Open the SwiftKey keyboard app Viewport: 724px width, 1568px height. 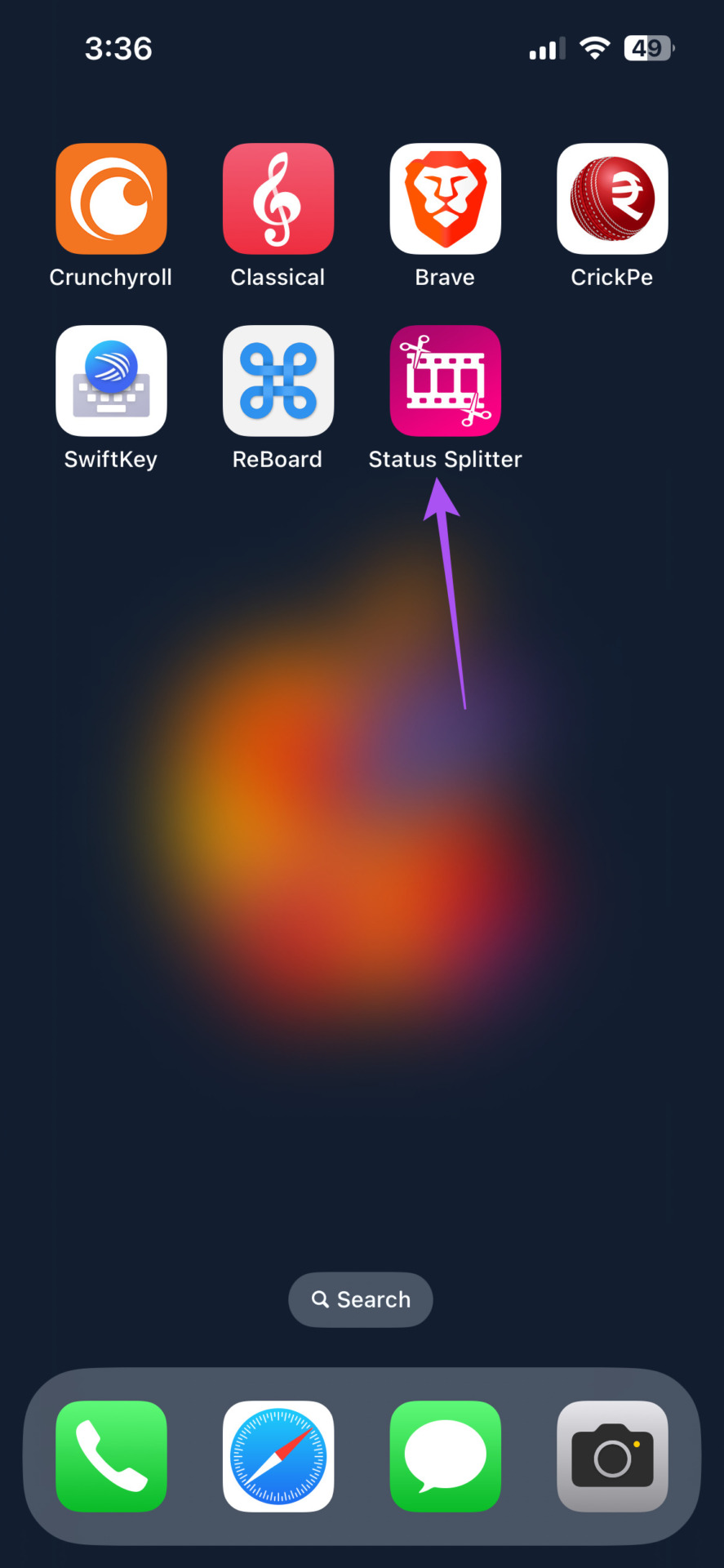click(111, 381)
